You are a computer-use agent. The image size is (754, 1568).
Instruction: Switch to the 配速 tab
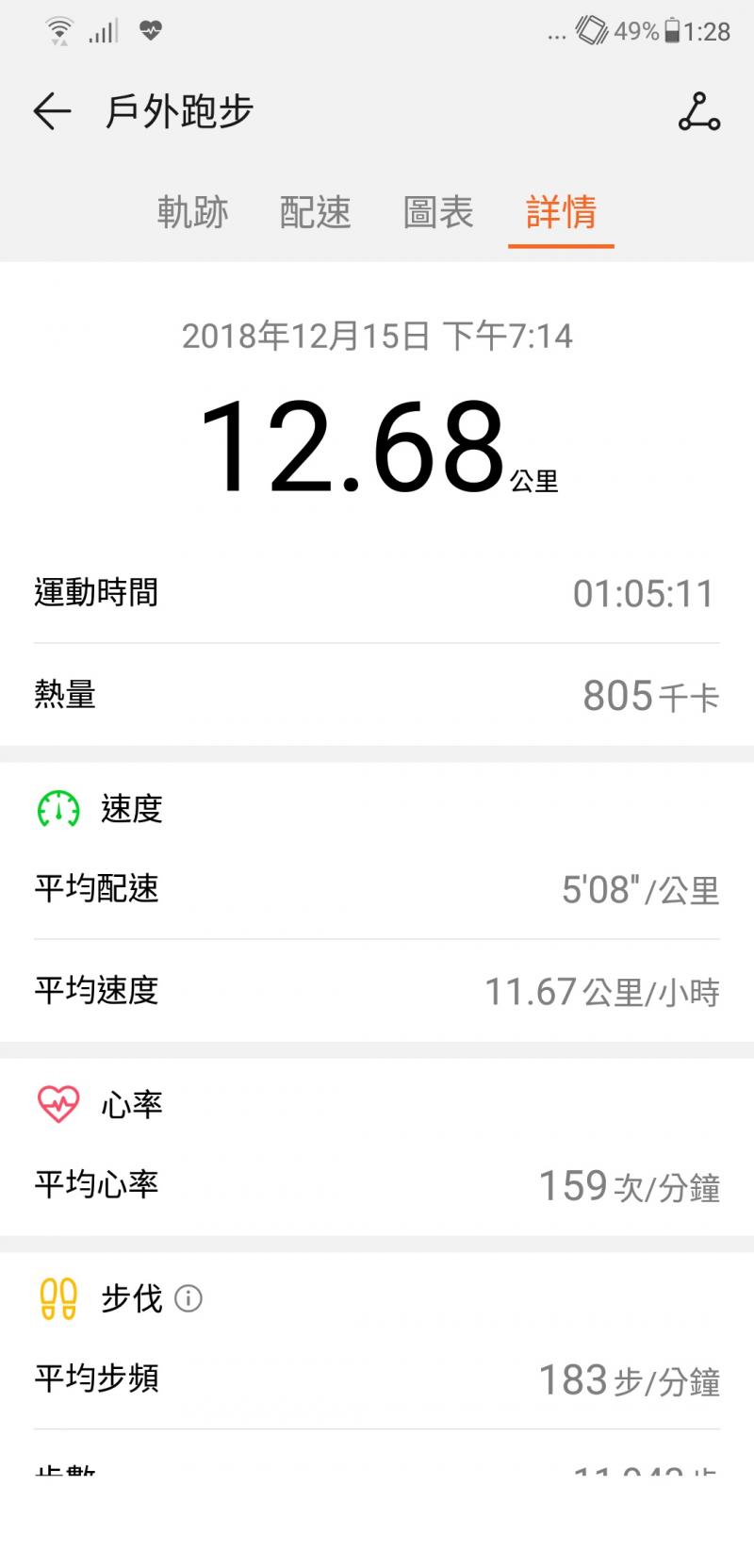click(315, 212)
